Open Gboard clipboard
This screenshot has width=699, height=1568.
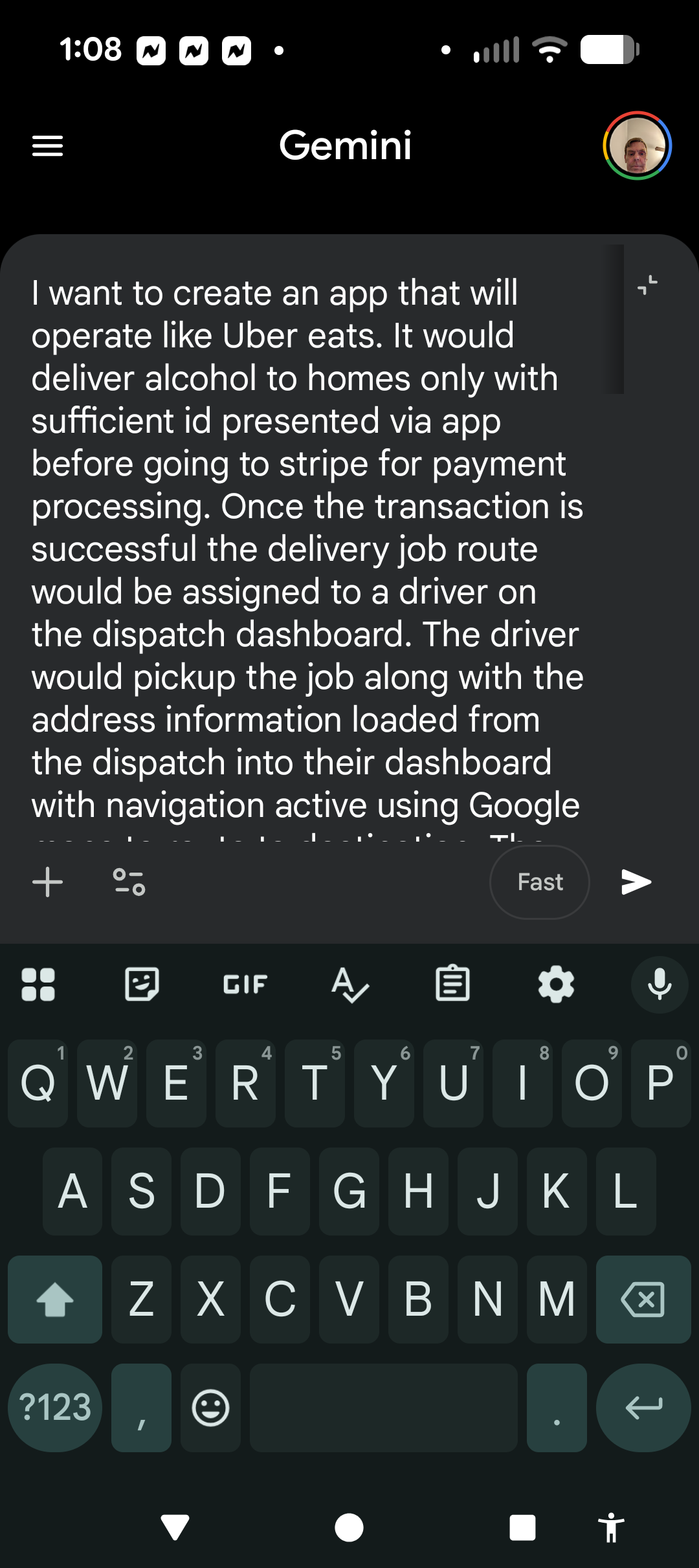(x=452, y=984)
